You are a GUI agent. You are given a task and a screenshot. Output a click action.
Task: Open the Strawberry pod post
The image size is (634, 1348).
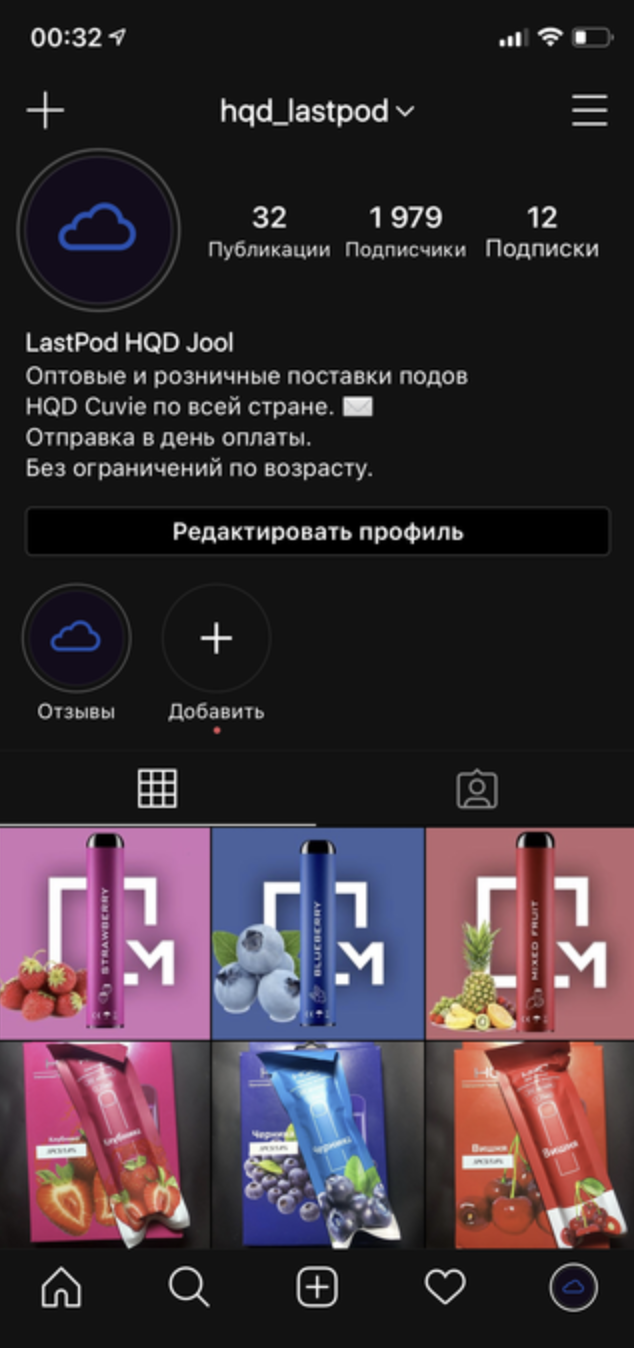pos(105,933)
